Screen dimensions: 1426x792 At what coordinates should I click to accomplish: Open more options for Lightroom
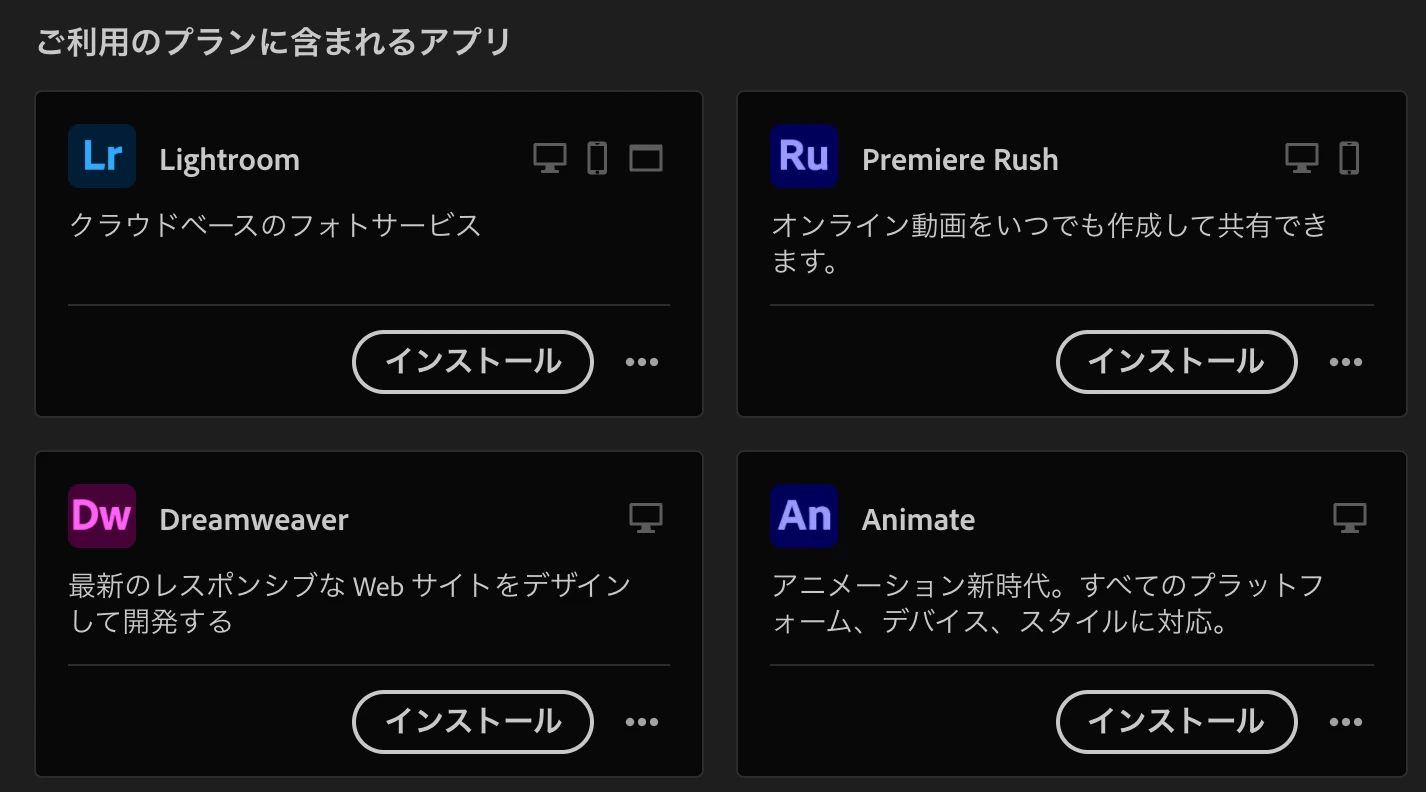(x=642, y=362)
